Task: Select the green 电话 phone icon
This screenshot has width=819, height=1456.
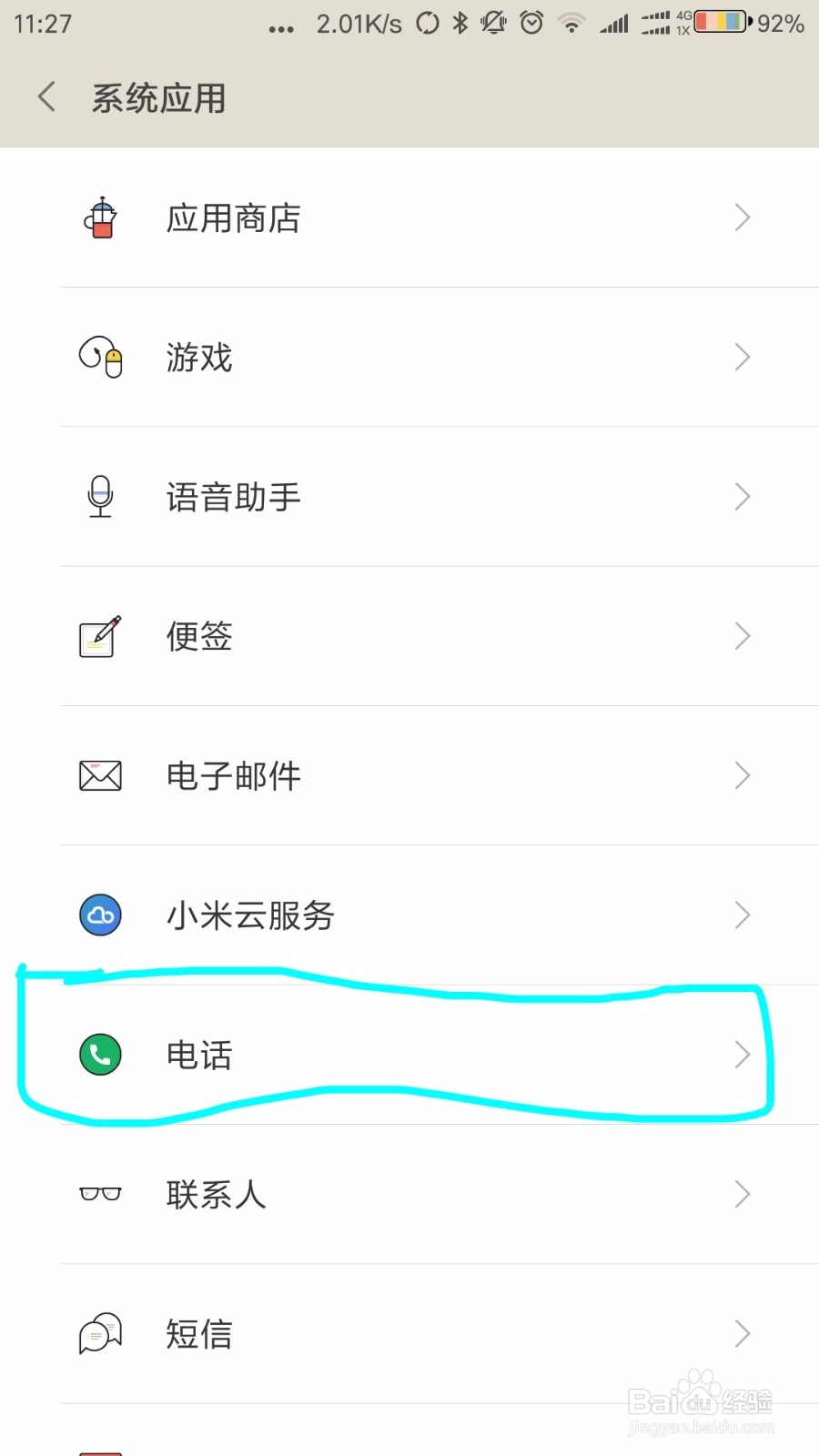Action: pyautogui.click(x=99, y=1055)
